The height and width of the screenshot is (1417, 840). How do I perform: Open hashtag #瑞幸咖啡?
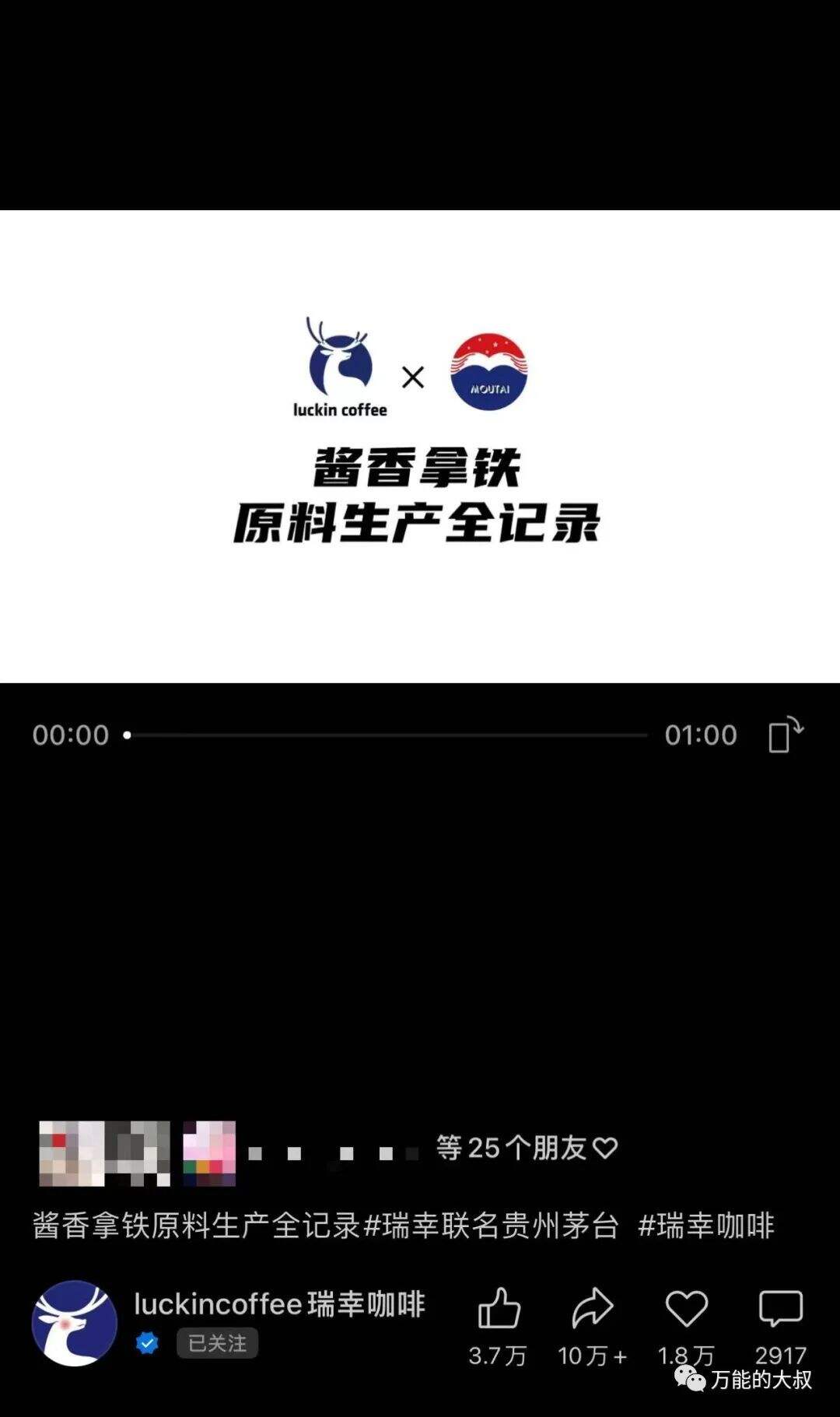(706, 1226)
